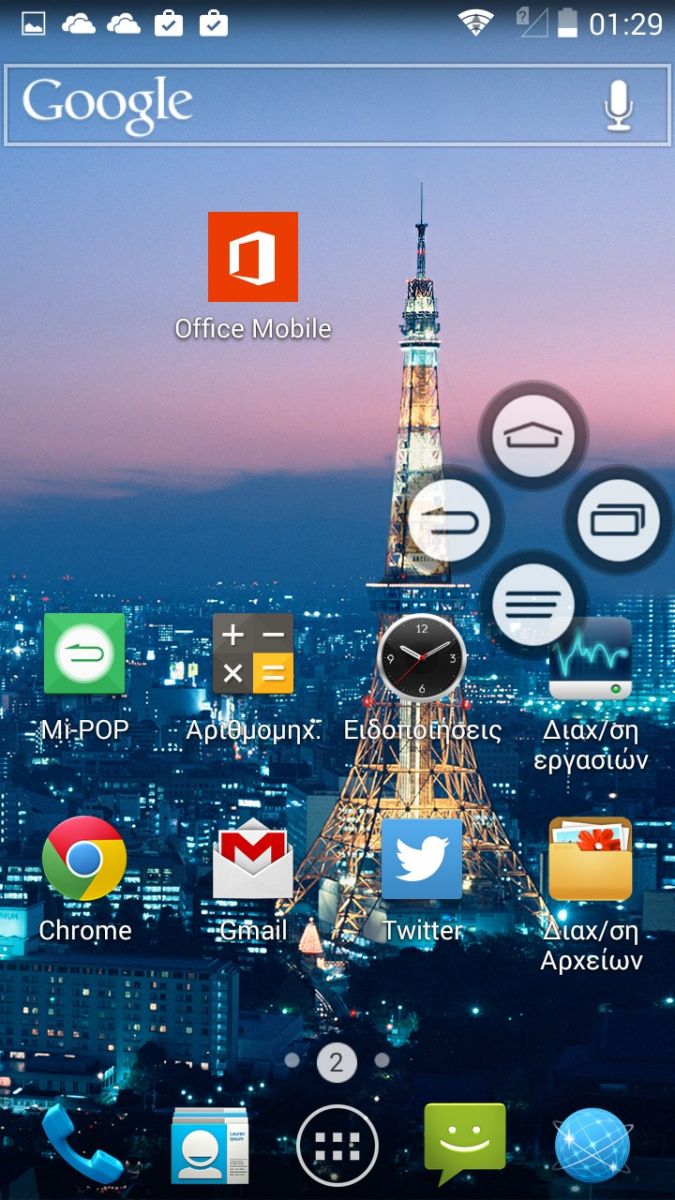Tap the floating recent apps button
The image size is (675, 1200).
pyautogui.click(x=618, y=520)
